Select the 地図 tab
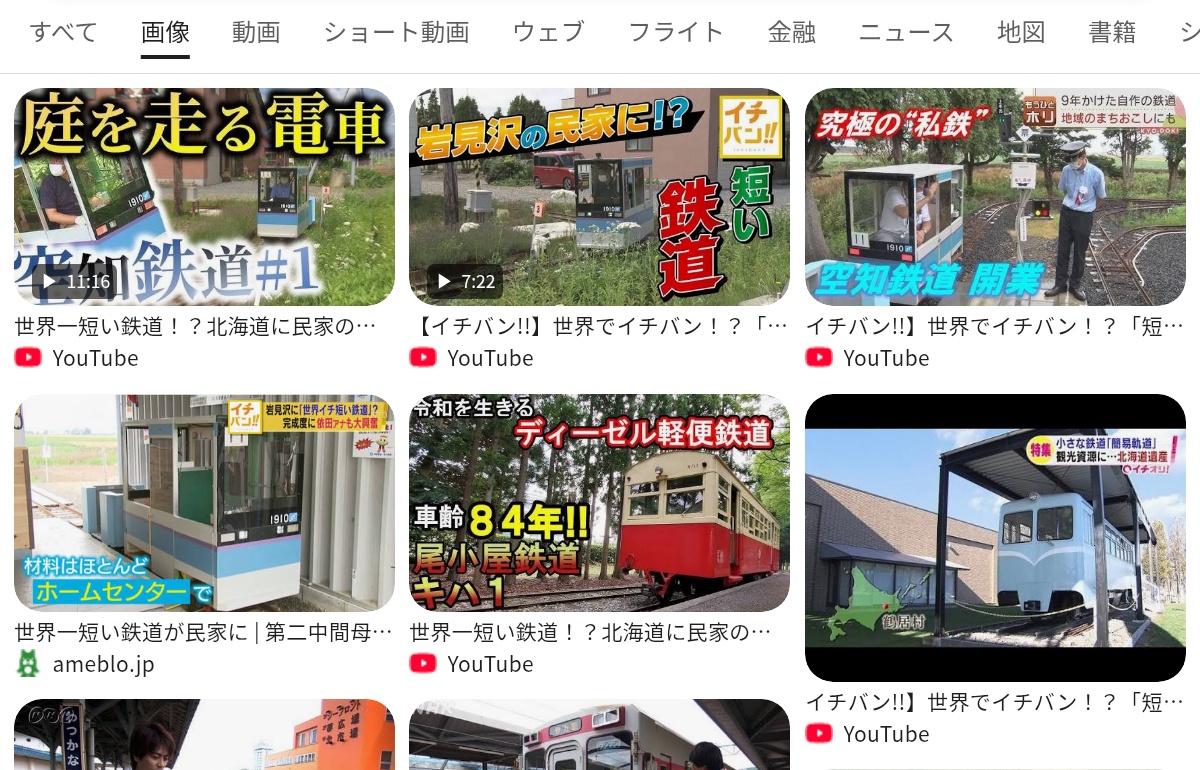Viewport: 1200px width, 770px height. coord(1021,32)
